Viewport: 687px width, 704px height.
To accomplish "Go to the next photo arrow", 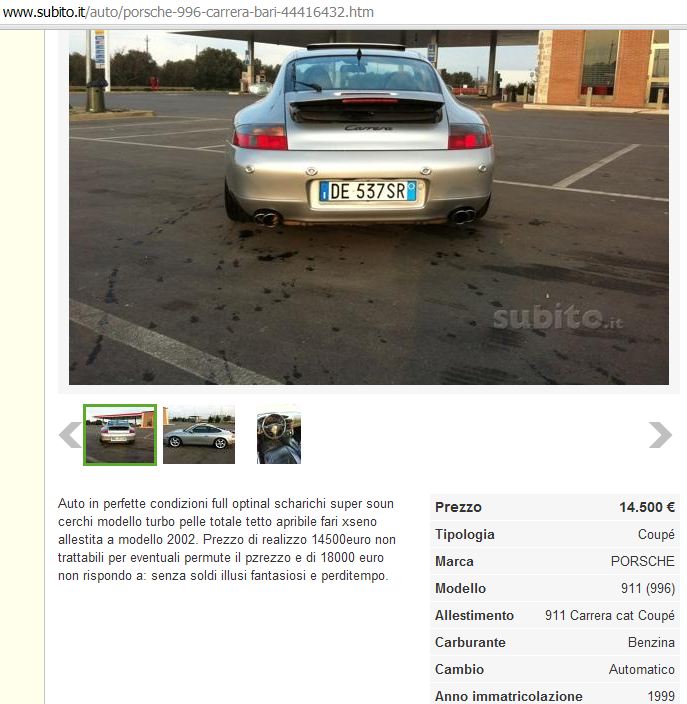I will (660, 434).
